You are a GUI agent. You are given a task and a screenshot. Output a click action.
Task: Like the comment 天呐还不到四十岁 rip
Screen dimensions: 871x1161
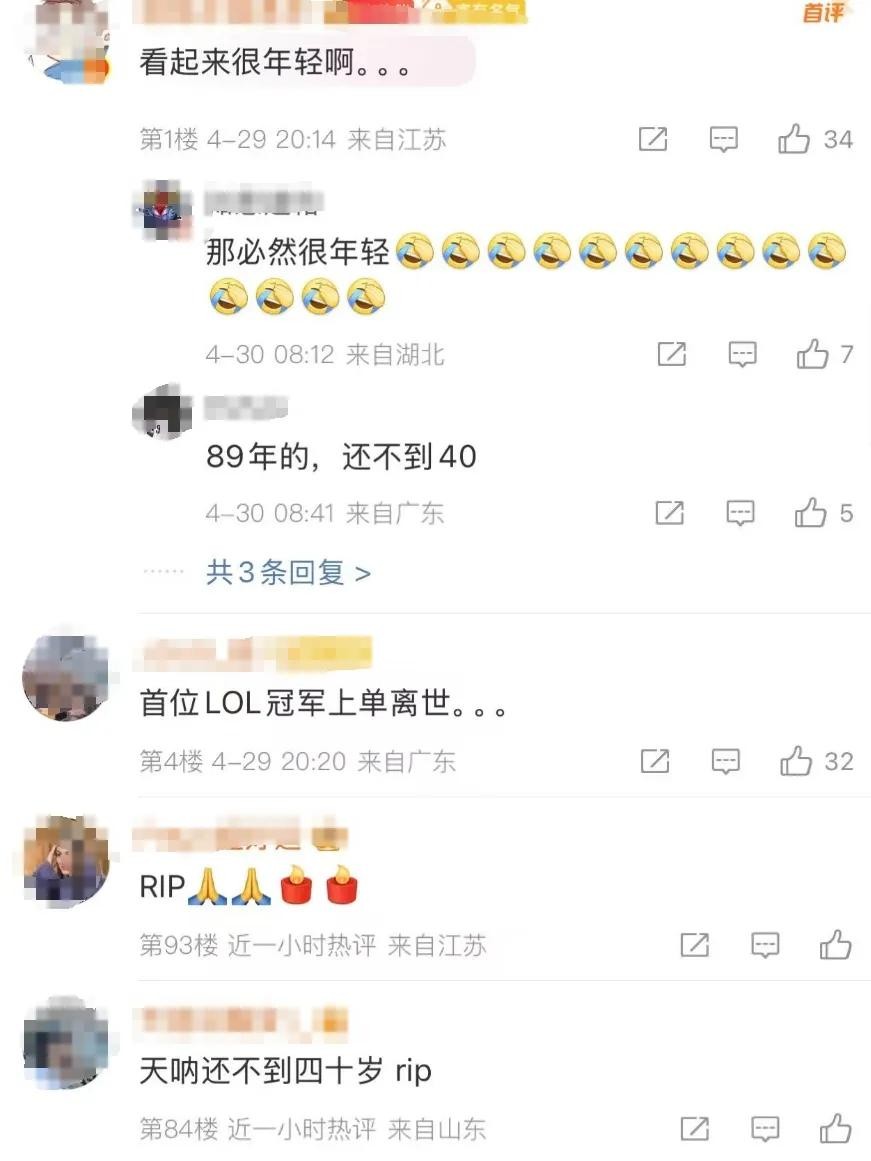(x=835, y=1129)
